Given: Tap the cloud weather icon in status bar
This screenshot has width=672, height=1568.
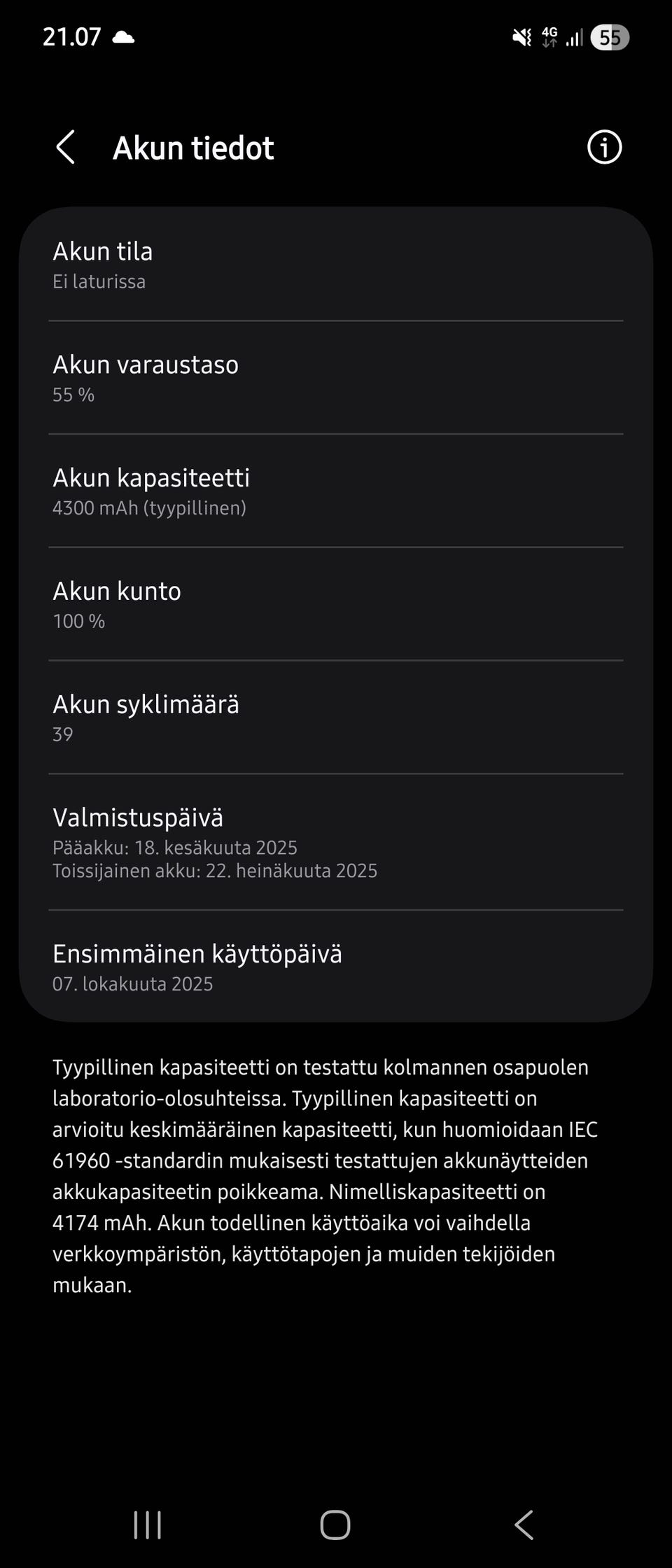Looking at the screenshot, I should tap(123, 38).
